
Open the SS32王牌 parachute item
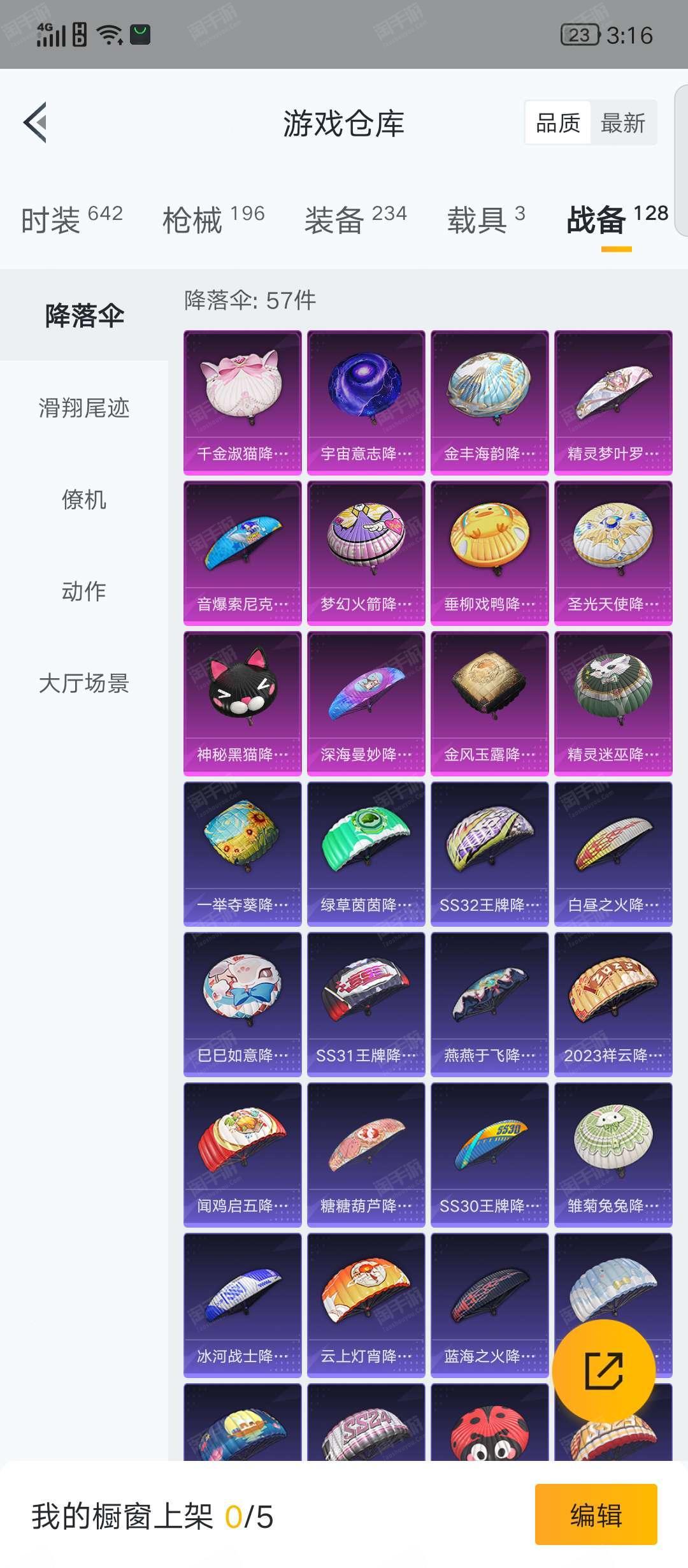(x=489, y=853)
